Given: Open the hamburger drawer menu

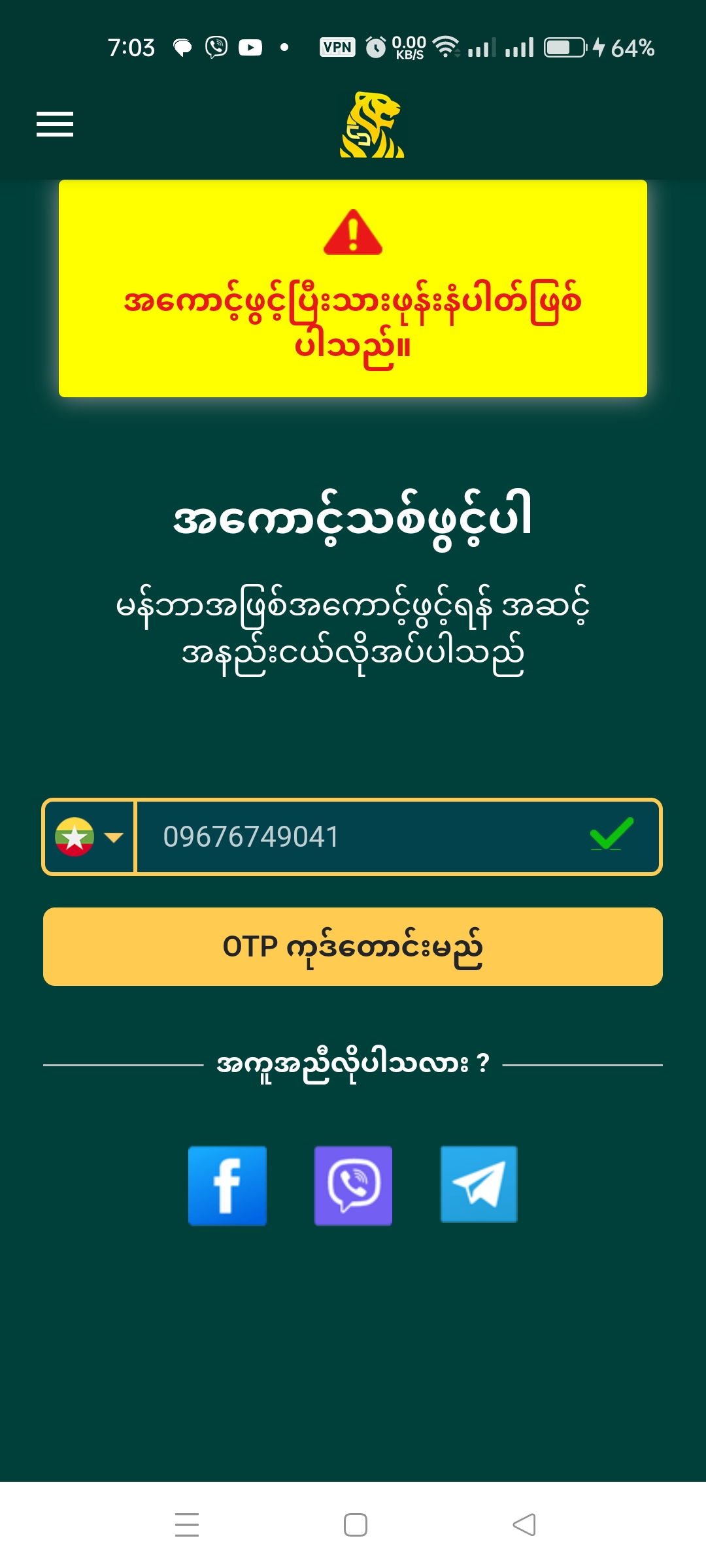Looking at the screenshot, I should [55, 124].
